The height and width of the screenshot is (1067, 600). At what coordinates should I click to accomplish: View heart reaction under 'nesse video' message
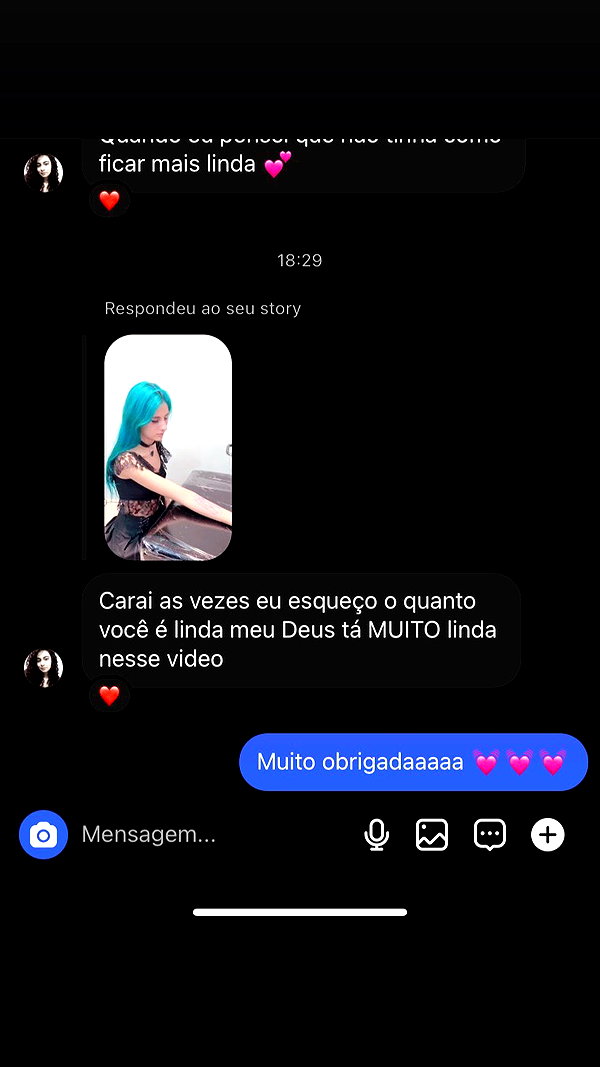coord(109,695)
